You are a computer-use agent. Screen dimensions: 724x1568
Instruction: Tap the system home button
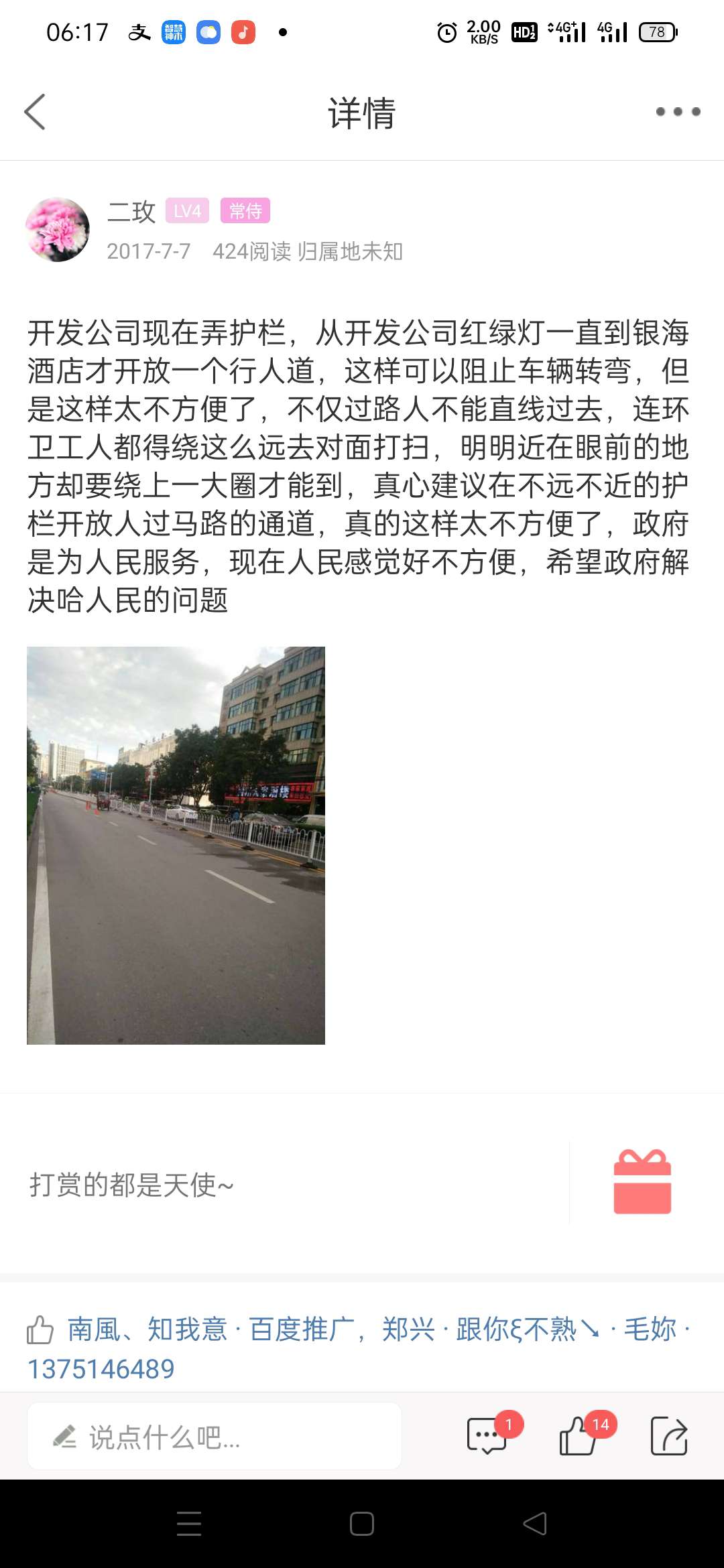362,1524
